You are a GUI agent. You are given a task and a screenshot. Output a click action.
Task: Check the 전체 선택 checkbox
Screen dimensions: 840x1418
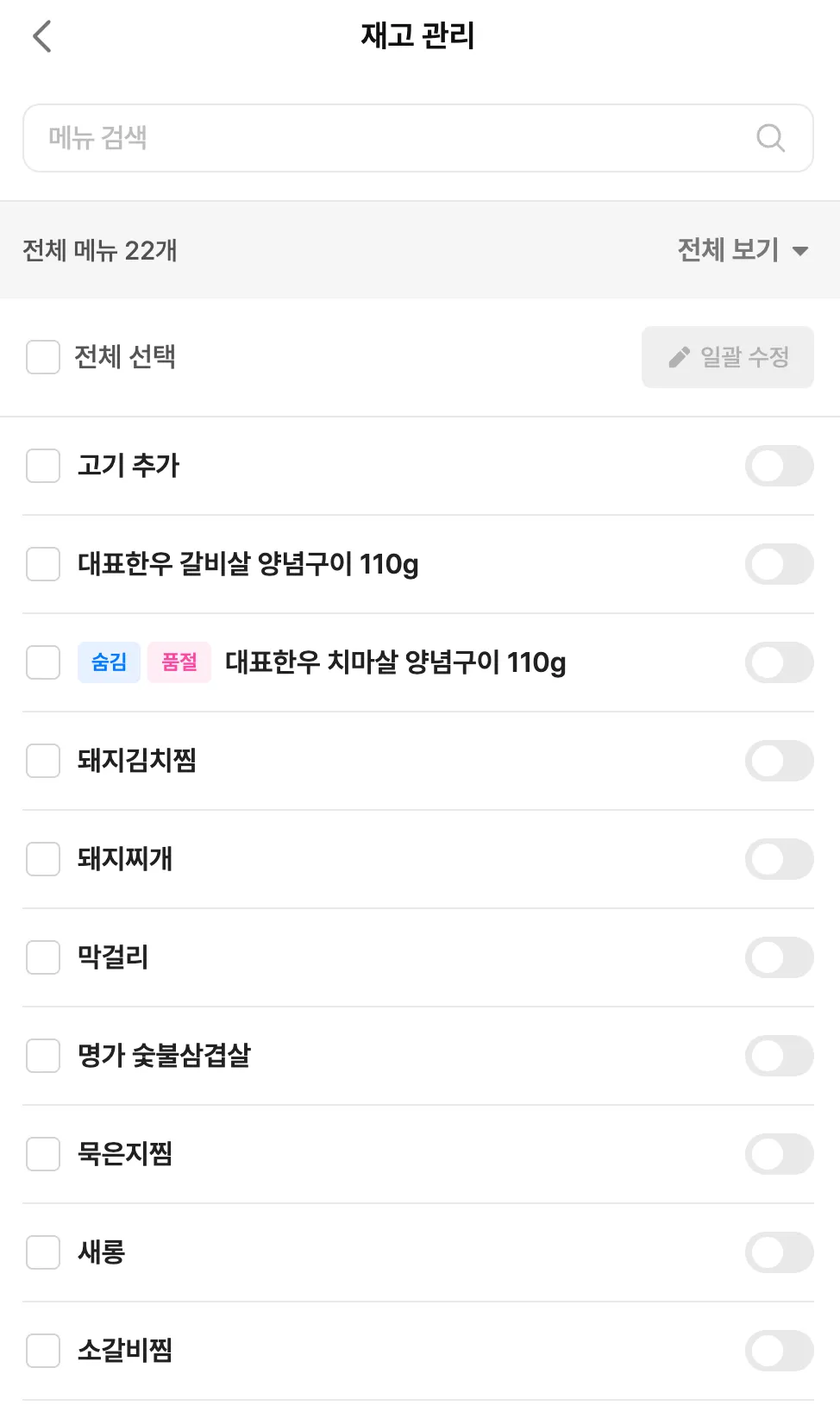(43, 357)
